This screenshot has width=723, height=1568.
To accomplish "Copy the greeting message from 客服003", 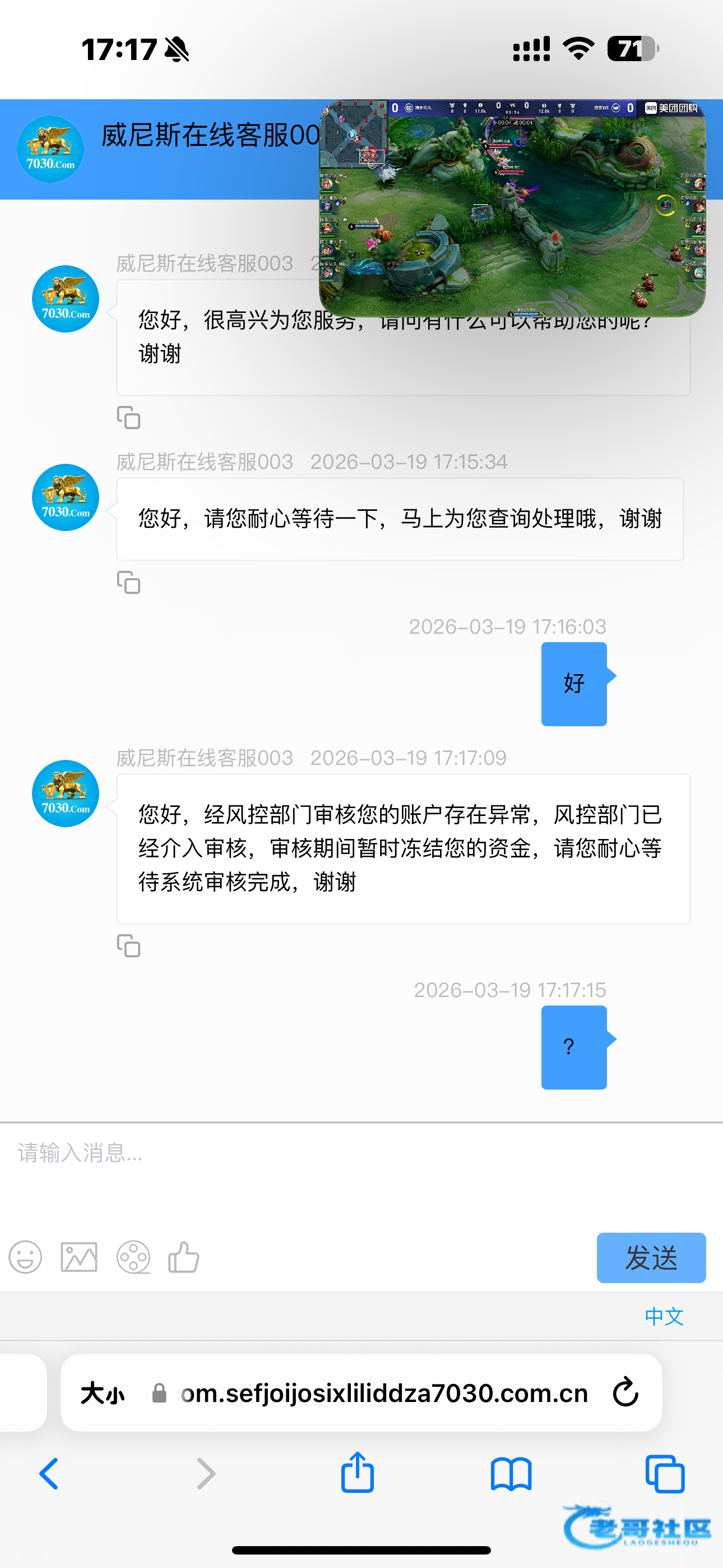I will 128,418.
